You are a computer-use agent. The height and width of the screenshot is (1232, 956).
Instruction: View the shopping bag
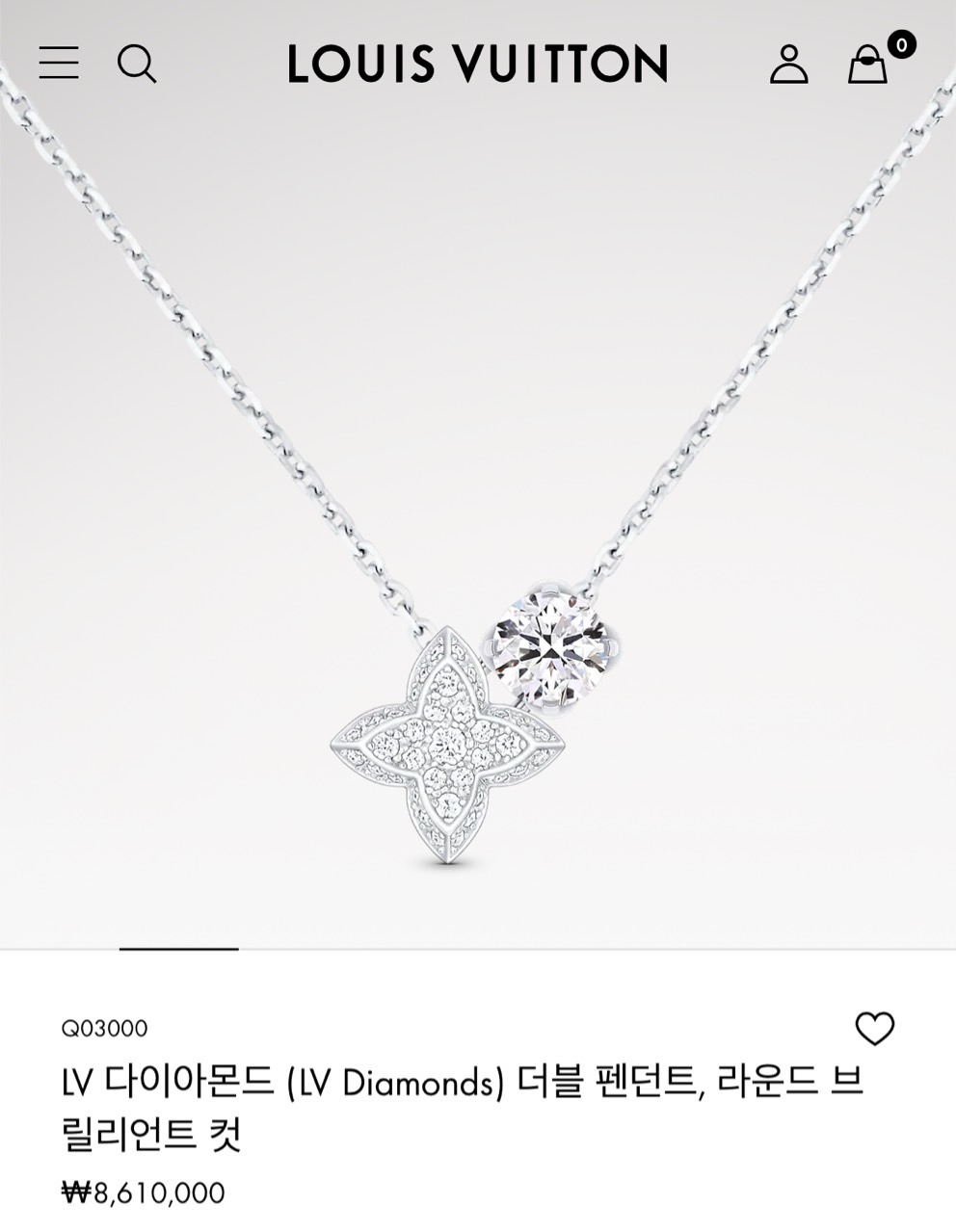coord(869,64)
